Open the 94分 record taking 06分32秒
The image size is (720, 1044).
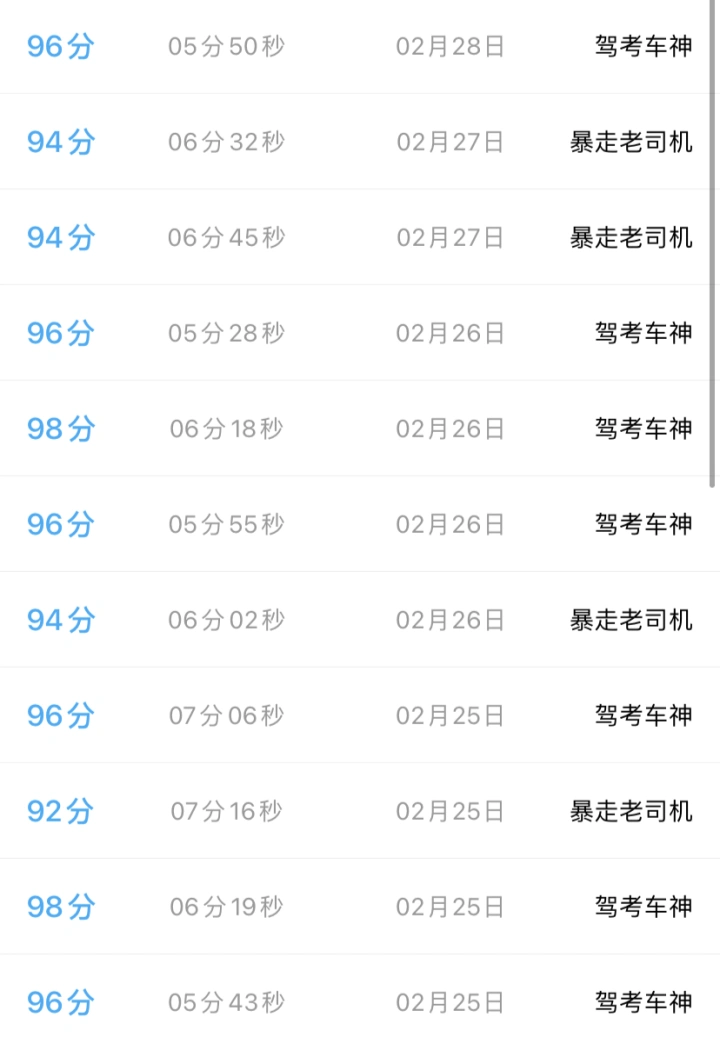[x=358, y=142]
